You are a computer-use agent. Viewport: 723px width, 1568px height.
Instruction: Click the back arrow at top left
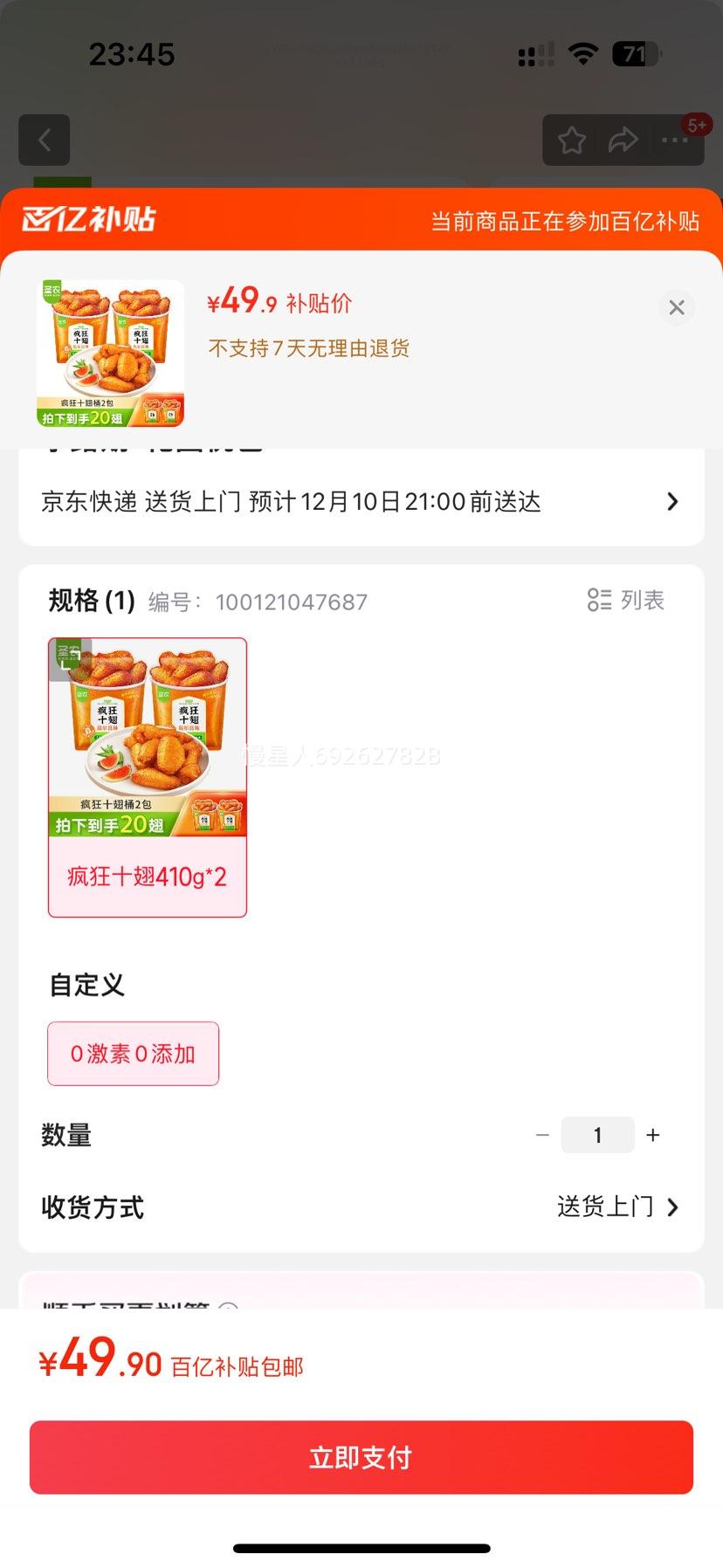(x=44, y=140)
